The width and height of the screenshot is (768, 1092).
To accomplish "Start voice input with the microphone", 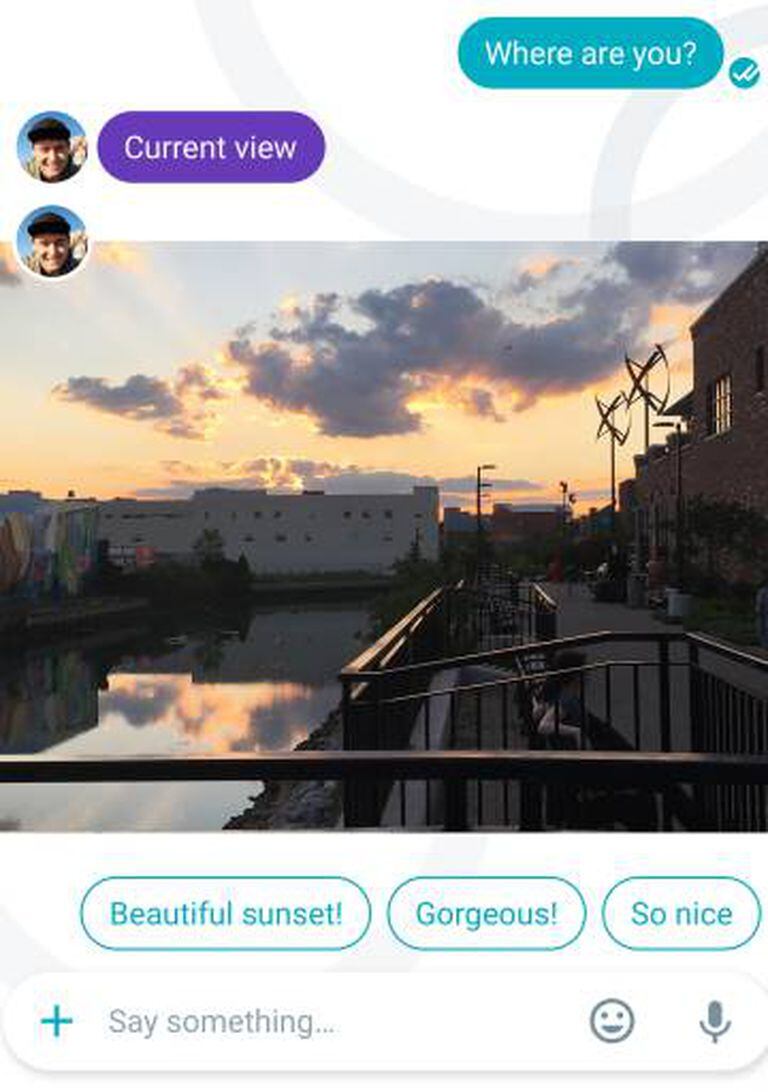I will (x=714, y=1021).
